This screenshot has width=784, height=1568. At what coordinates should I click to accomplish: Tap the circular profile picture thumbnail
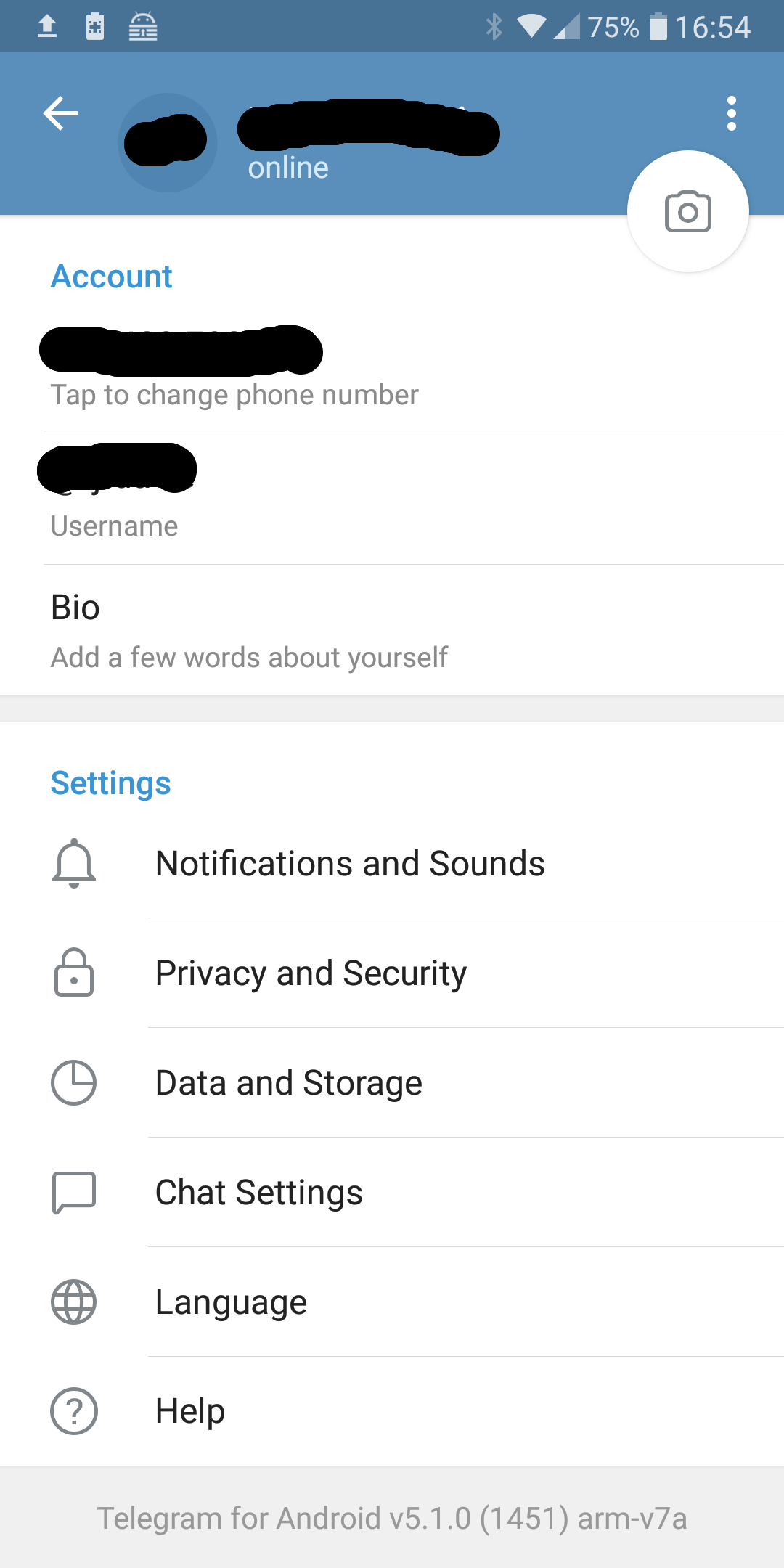point(166,142)
